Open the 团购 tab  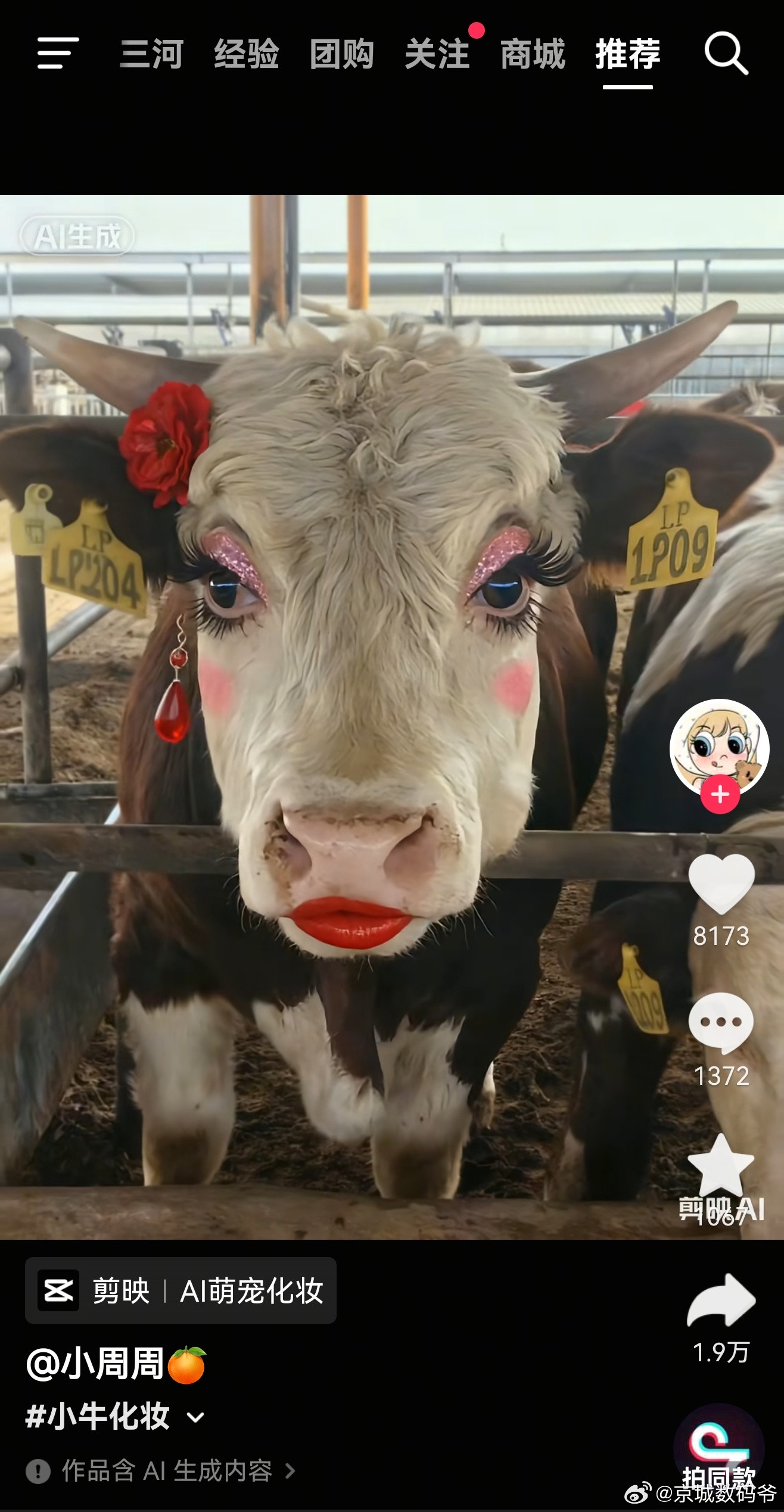click(x=342, y=54)
